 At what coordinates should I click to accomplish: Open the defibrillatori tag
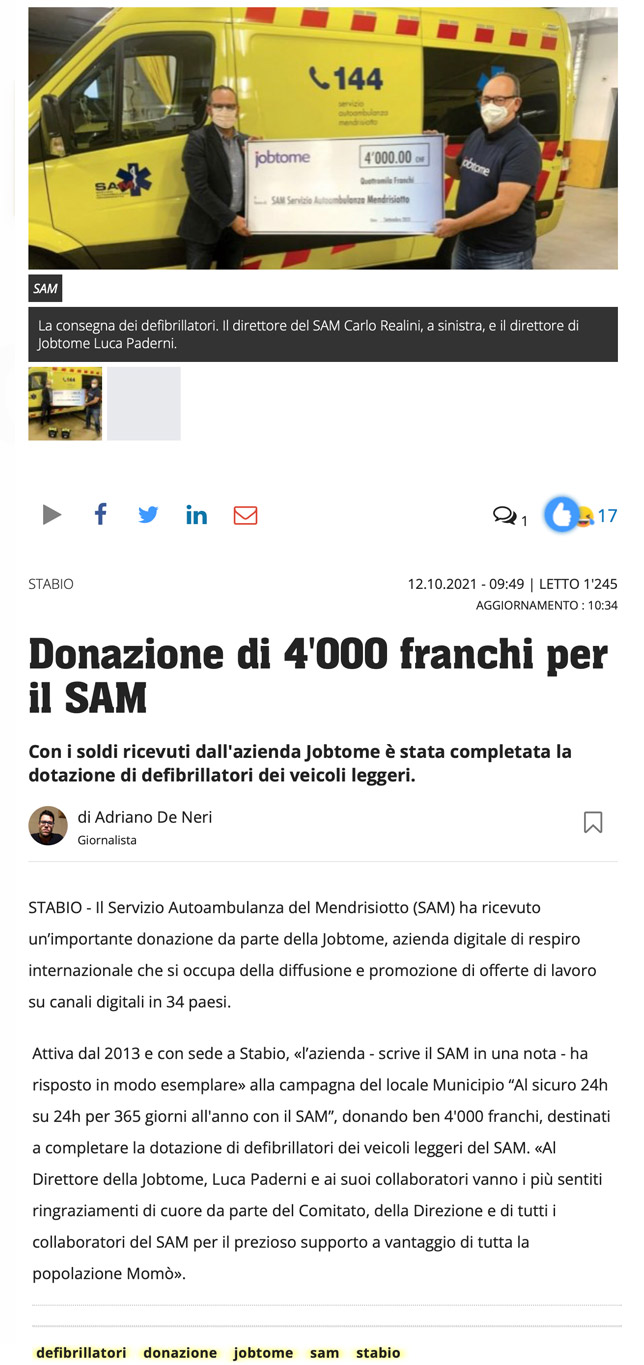pyautogui.click(x=81, y=1352)
